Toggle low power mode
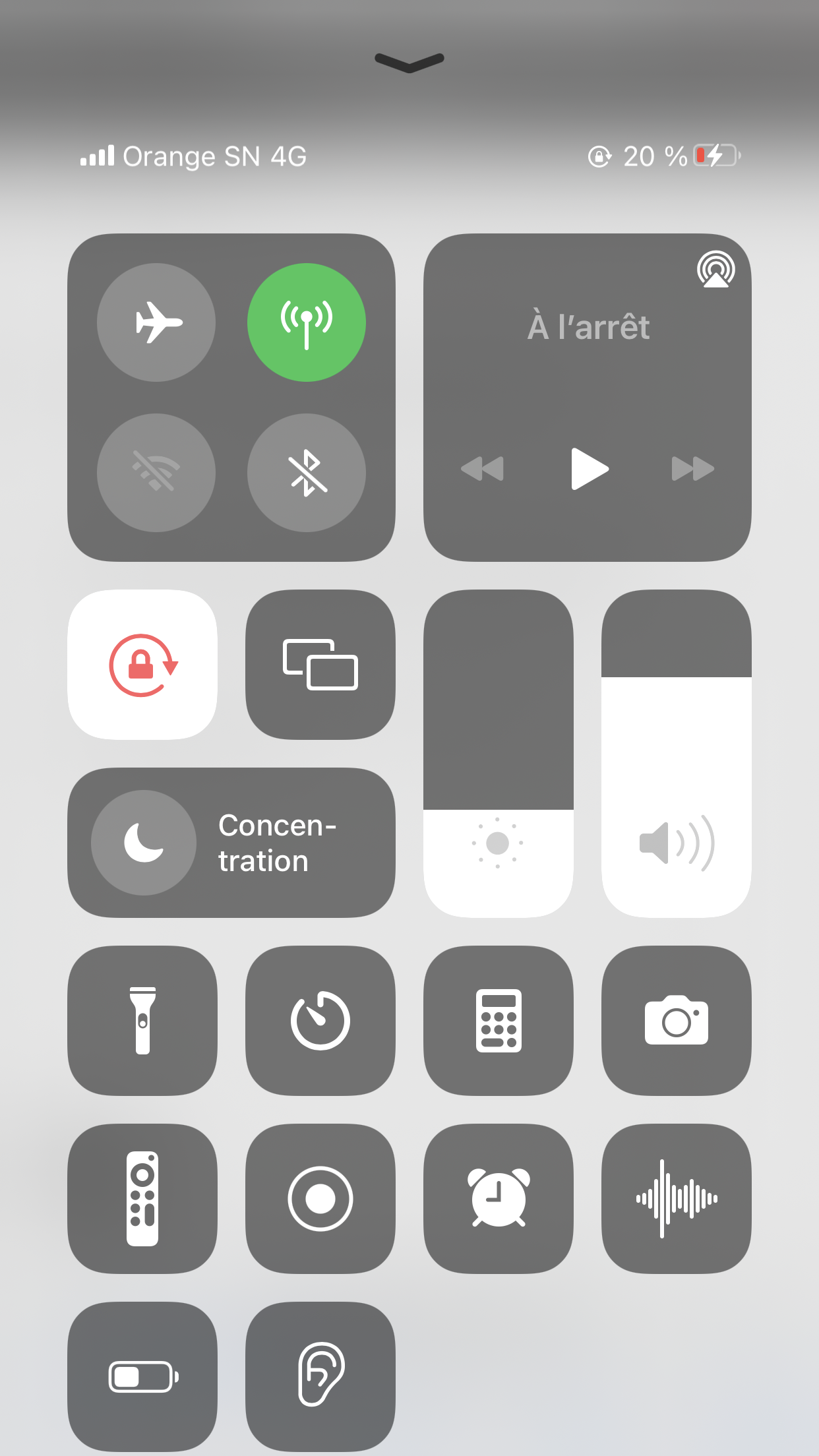This screenshot has height=1456, width=819. (x=142, y=1377)
